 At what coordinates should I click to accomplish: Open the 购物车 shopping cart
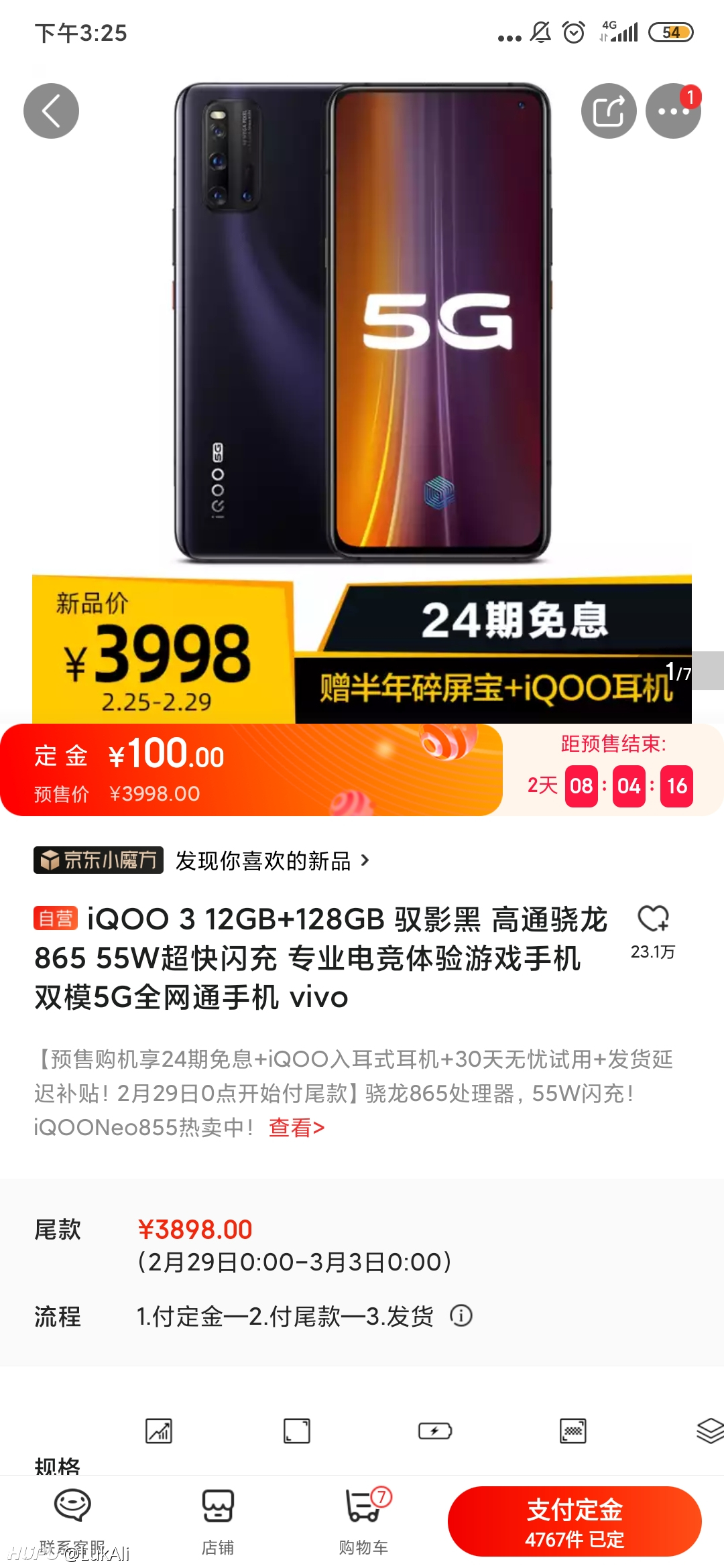[364, 1521]
